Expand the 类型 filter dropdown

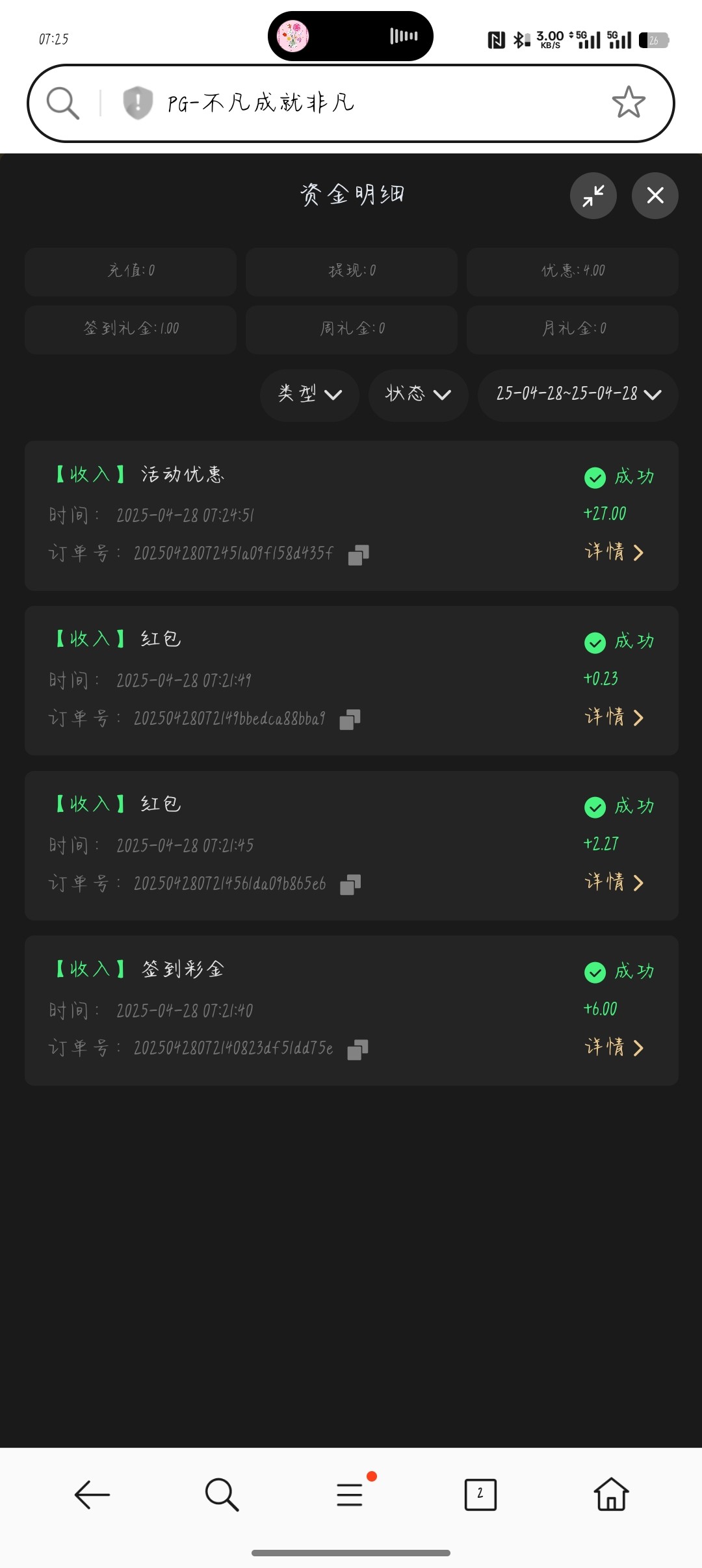(x=310, y=394)
